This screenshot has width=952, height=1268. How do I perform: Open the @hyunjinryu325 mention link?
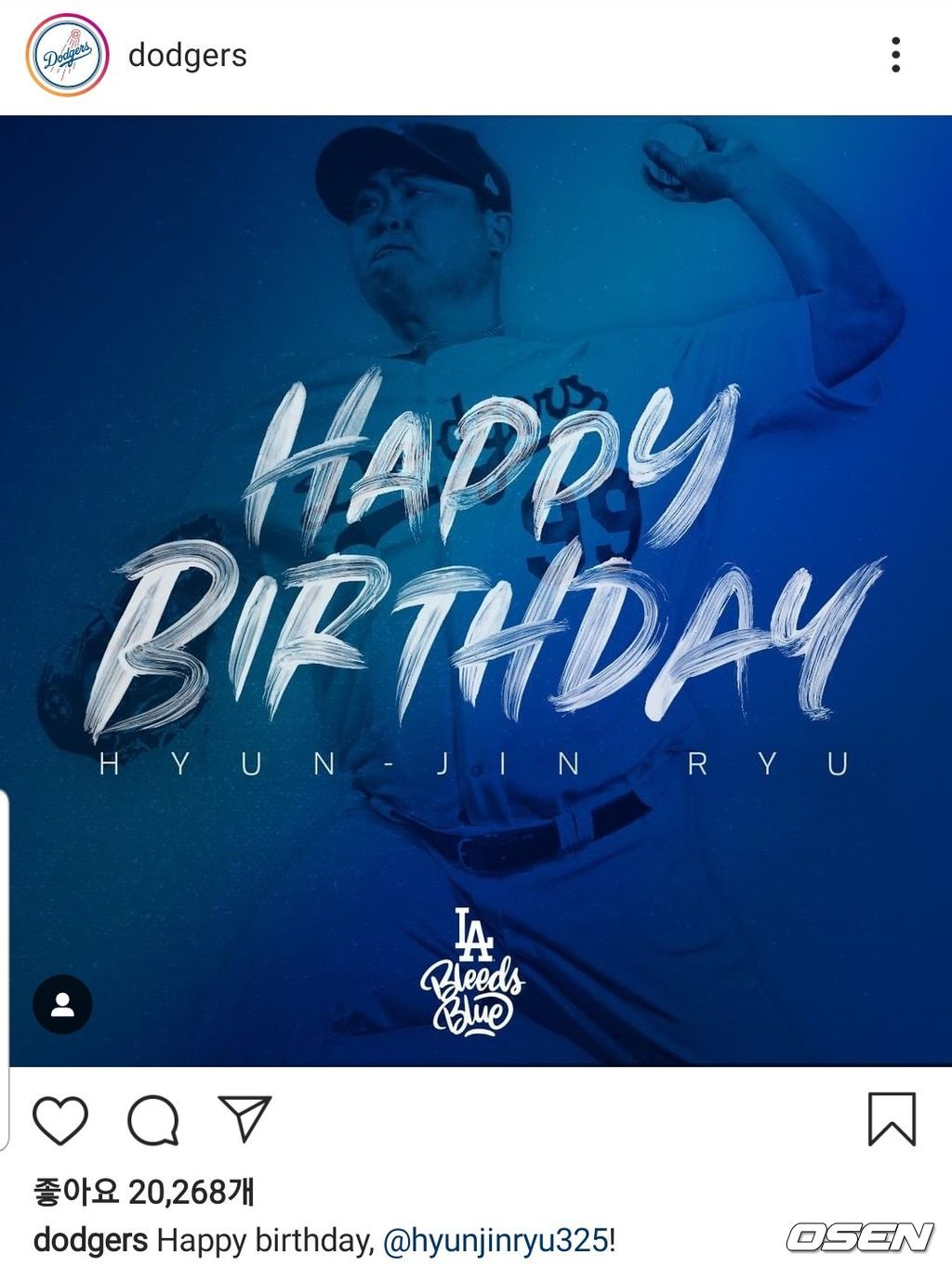click(x=496, y=1240)
